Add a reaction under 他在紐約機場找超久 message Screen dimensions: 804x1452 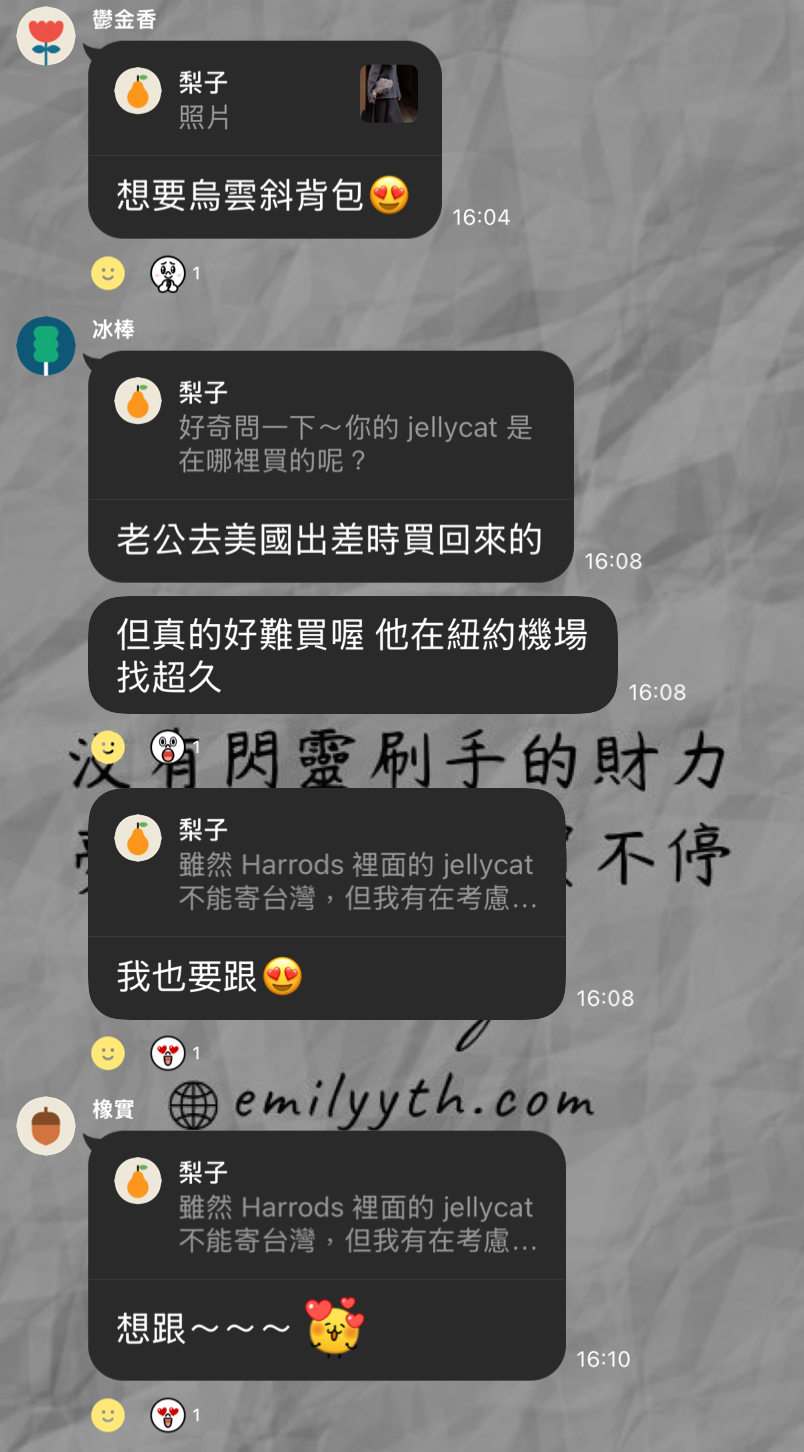coord(108,746)
